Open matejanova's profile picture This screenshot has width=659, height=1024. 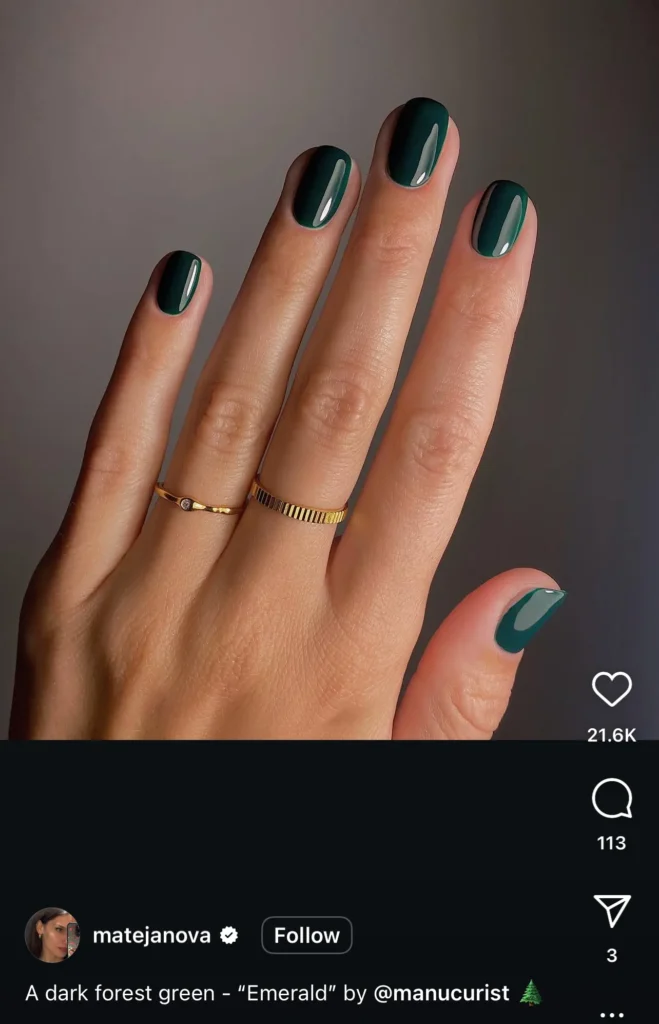(x=52, y=935)
